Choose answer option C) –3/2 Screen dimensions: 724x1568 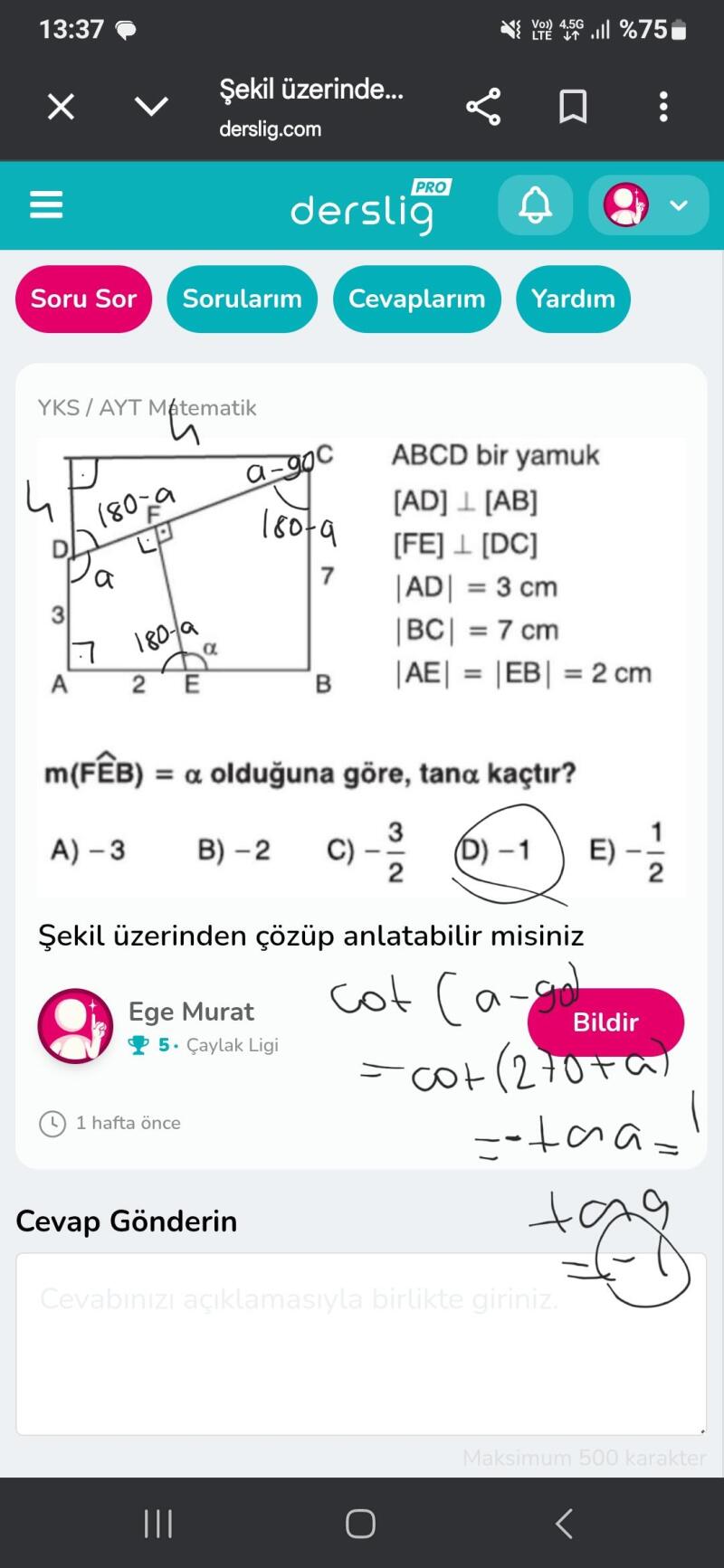tap(366, 851)
